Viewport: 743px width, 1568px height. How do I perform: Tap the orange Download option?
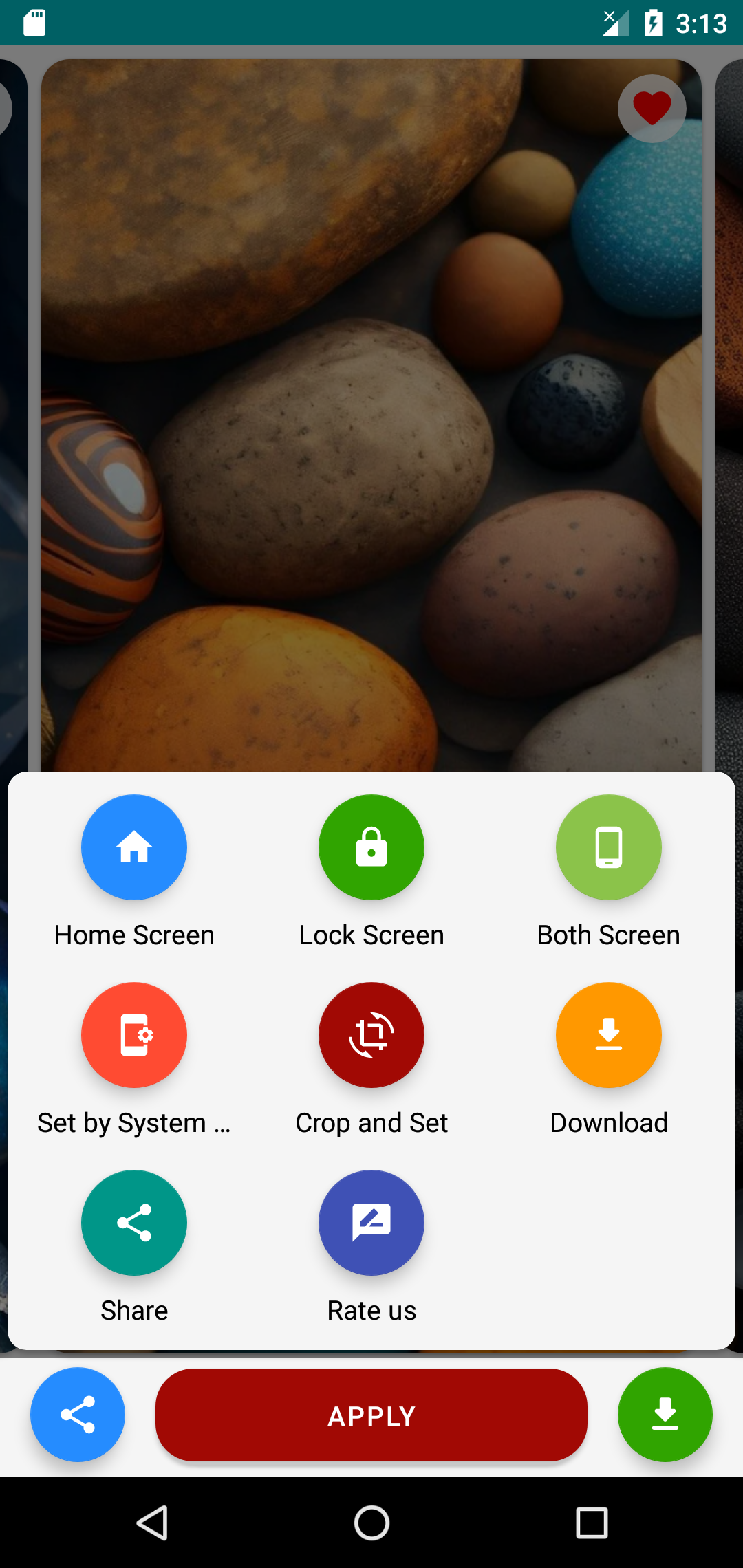(x=608, y=1035)
